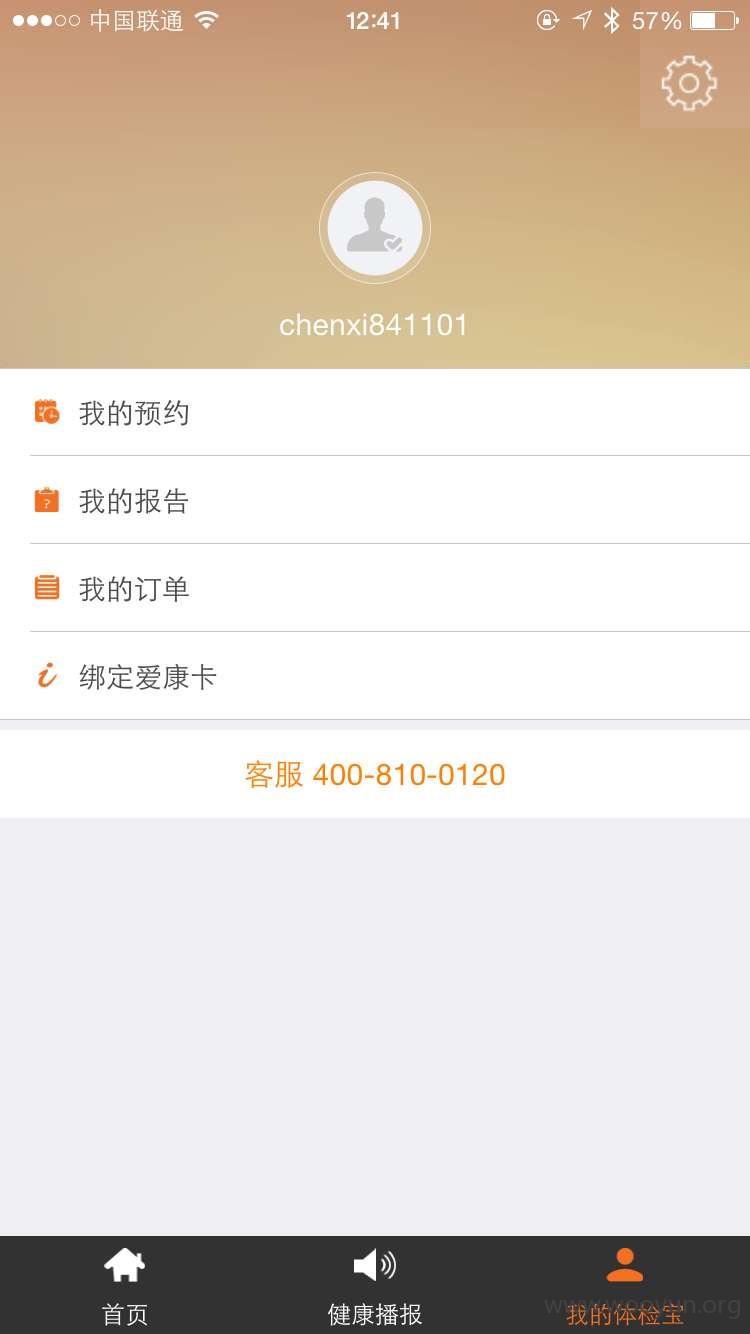Call customer service 客服 400-810-0120
The height and width of the screenshot is (1334, 750).
375,774
